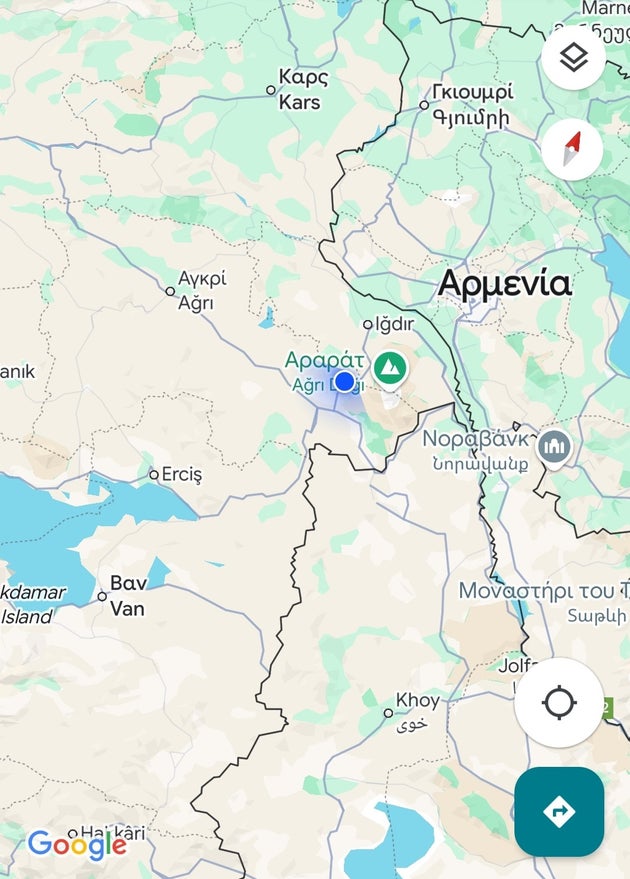Open the Noravank monastery marker

(553, 446)
